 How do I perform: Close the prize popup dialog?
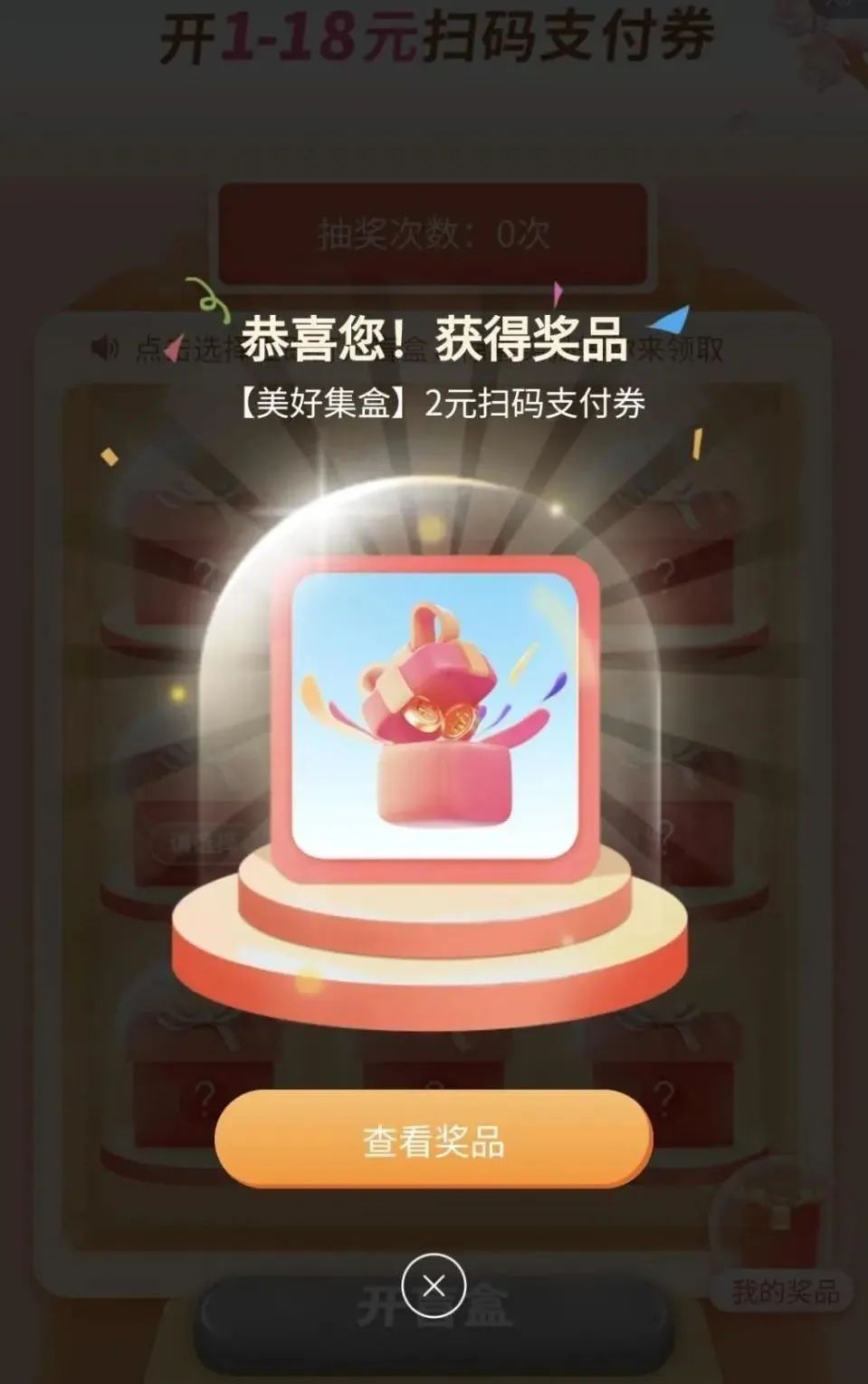tap(434, 1285)
